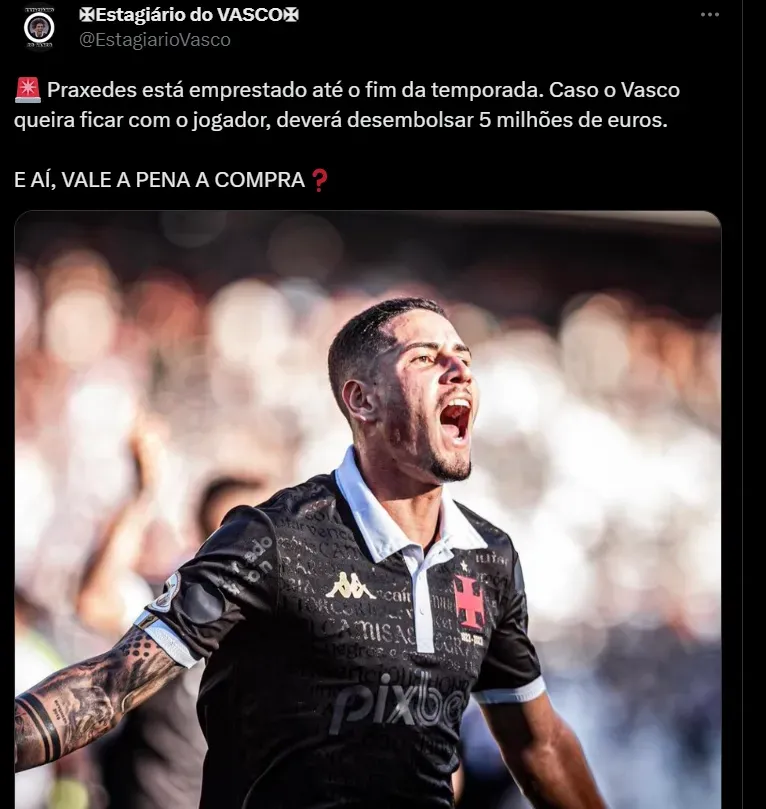Open the Praxedes photo in the tweet

[x=368, y=510]
